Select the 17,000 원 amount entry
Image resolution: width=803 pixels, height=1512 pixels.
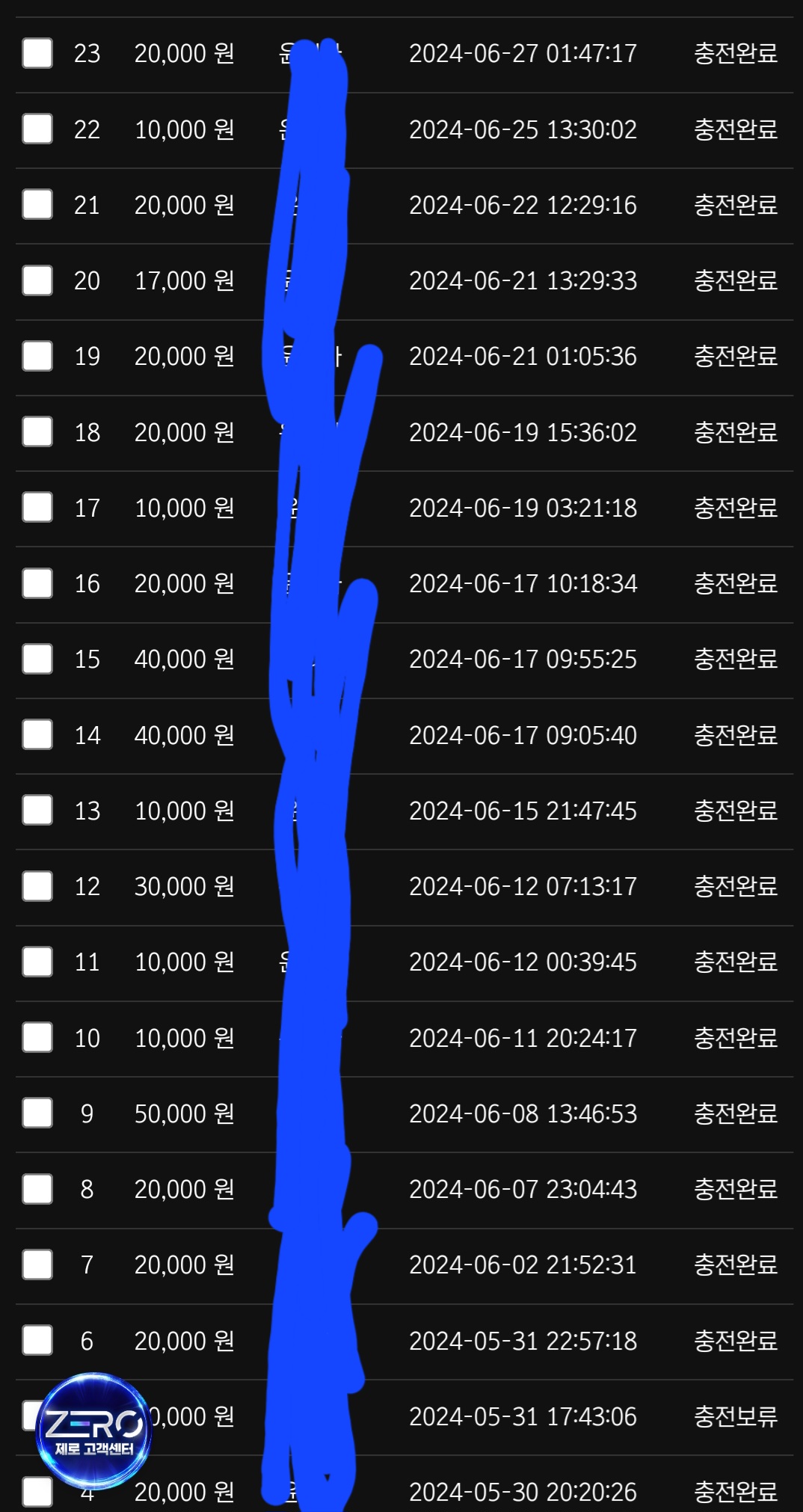185,280
